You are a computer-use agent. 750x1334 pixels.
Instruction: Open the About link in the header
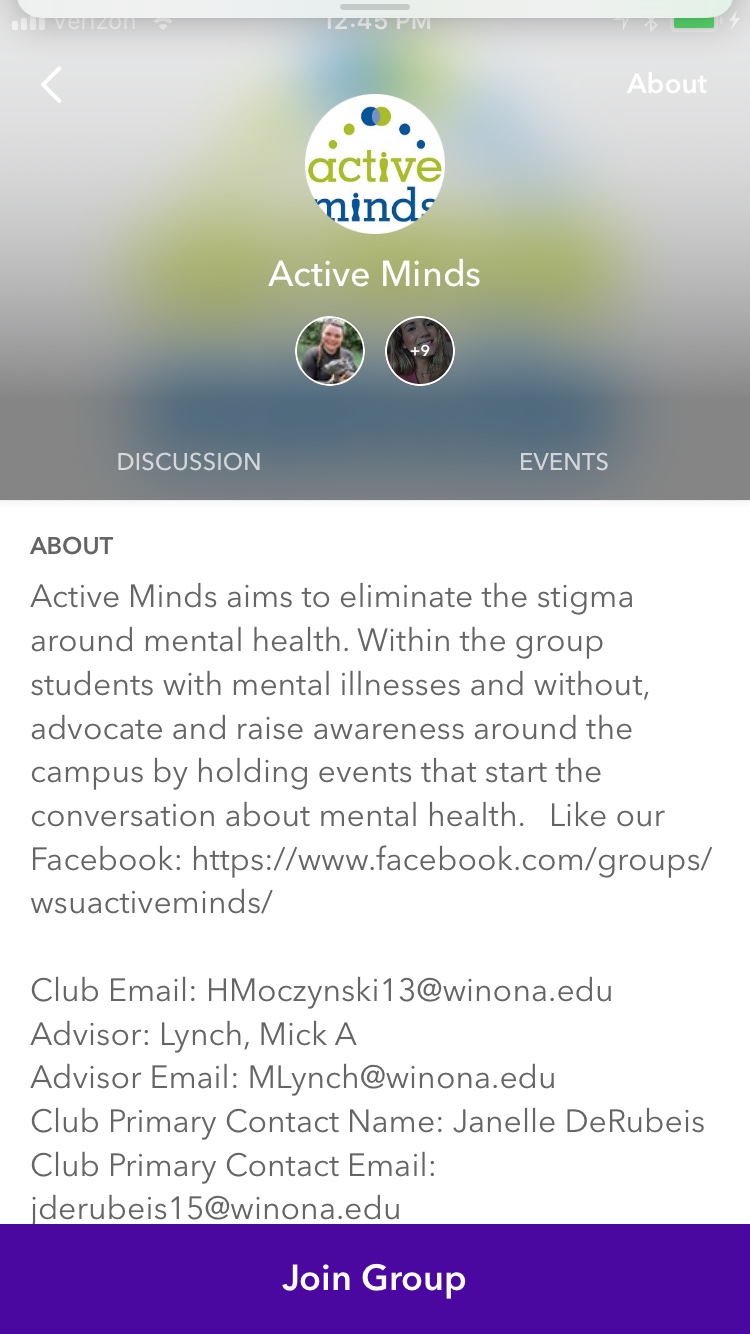coord(667,84)
